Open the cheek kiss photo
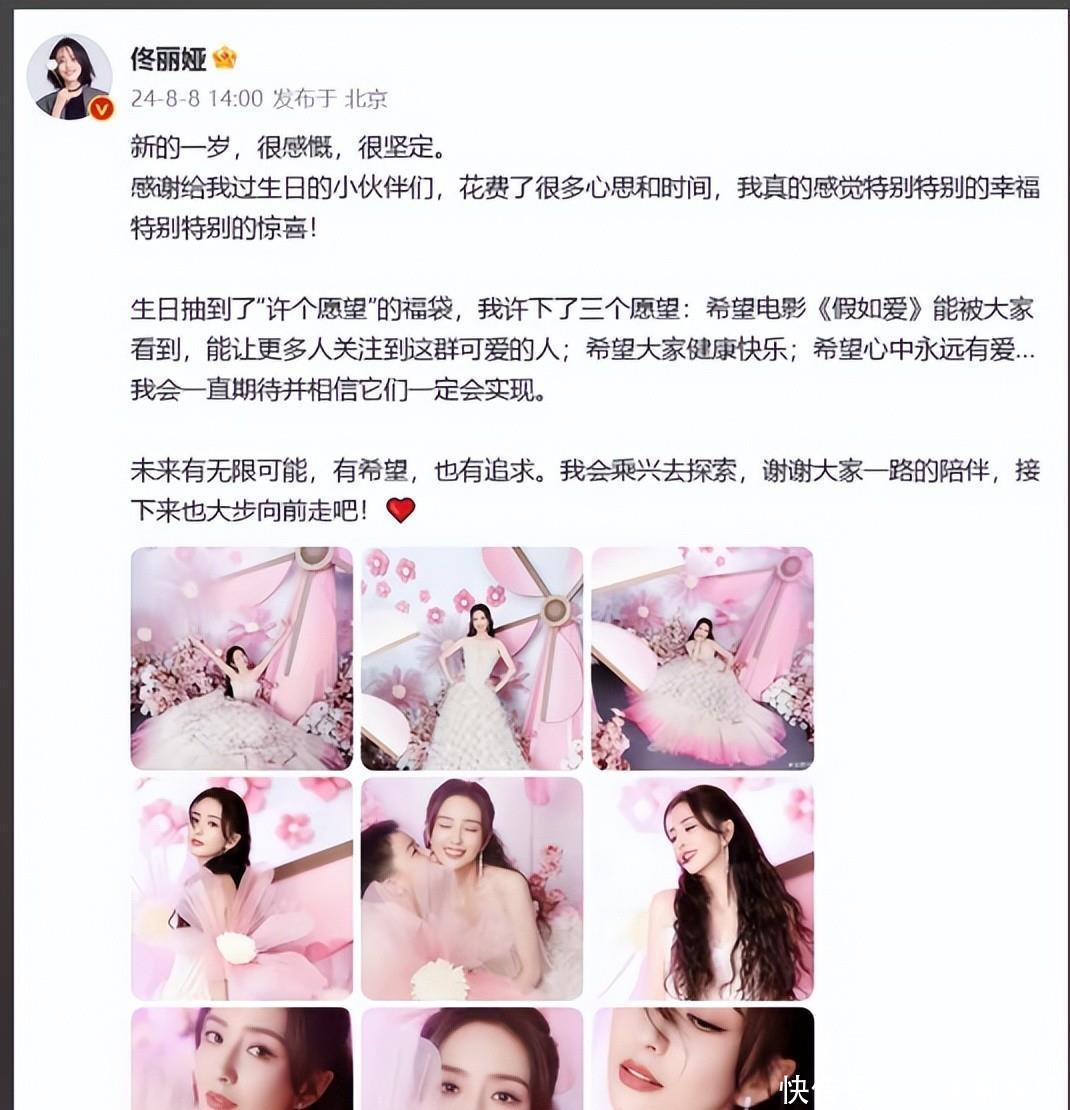Viewport: 1070px width, 1110px height. coord(471,888)
